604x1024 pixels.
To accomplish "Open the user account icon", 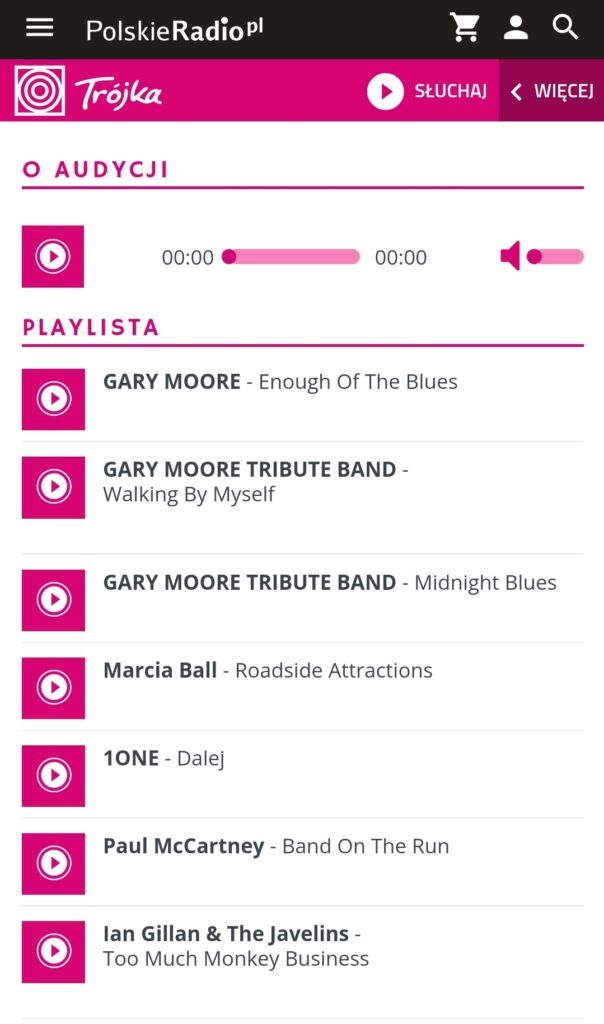I will pos(516,27).
